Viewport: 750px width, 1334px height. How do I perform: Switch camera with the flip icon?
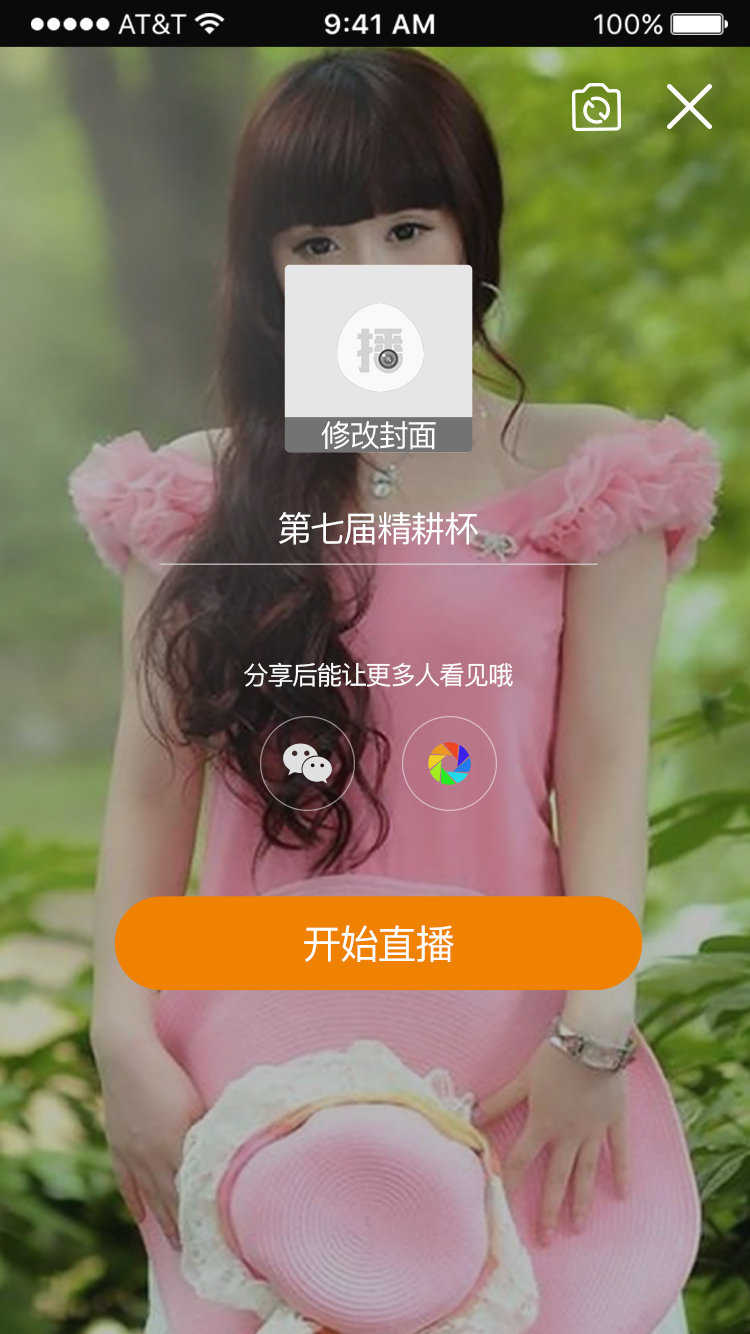(x=596, y=108)
